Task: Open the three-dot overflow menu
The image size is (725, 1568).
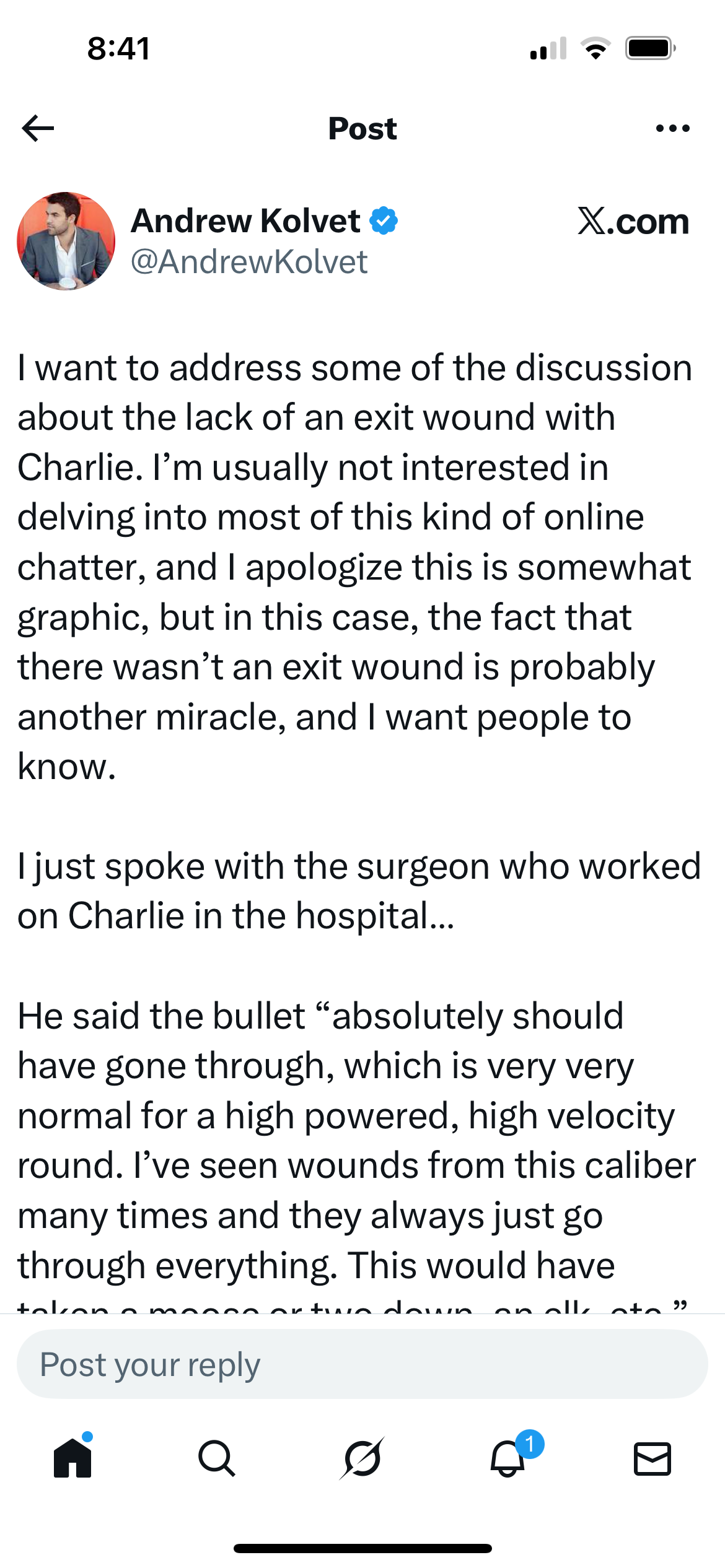Action: [672, 128]
